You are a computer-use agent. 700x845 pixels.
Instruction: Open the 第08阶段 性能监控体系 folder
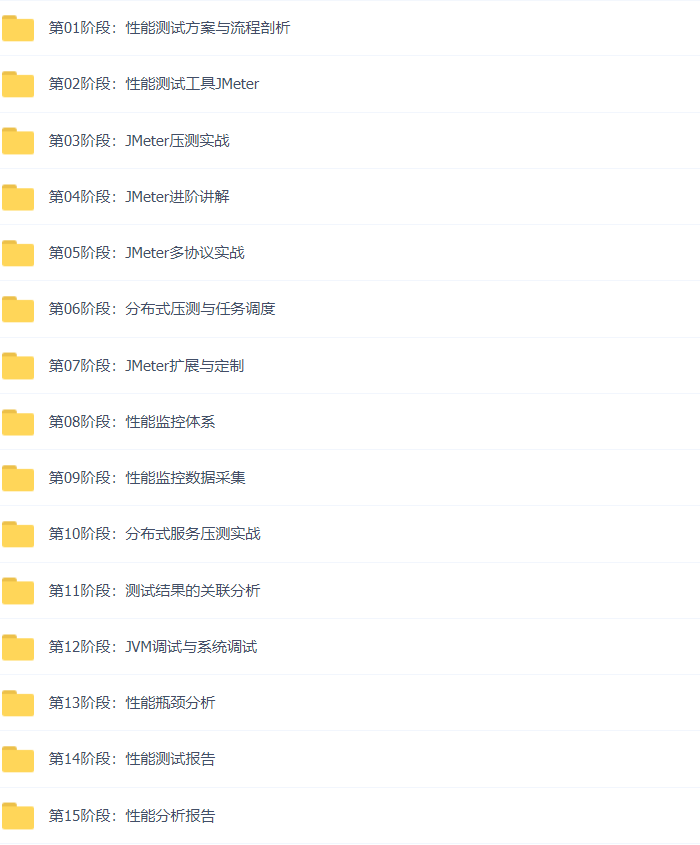(131, 422)
